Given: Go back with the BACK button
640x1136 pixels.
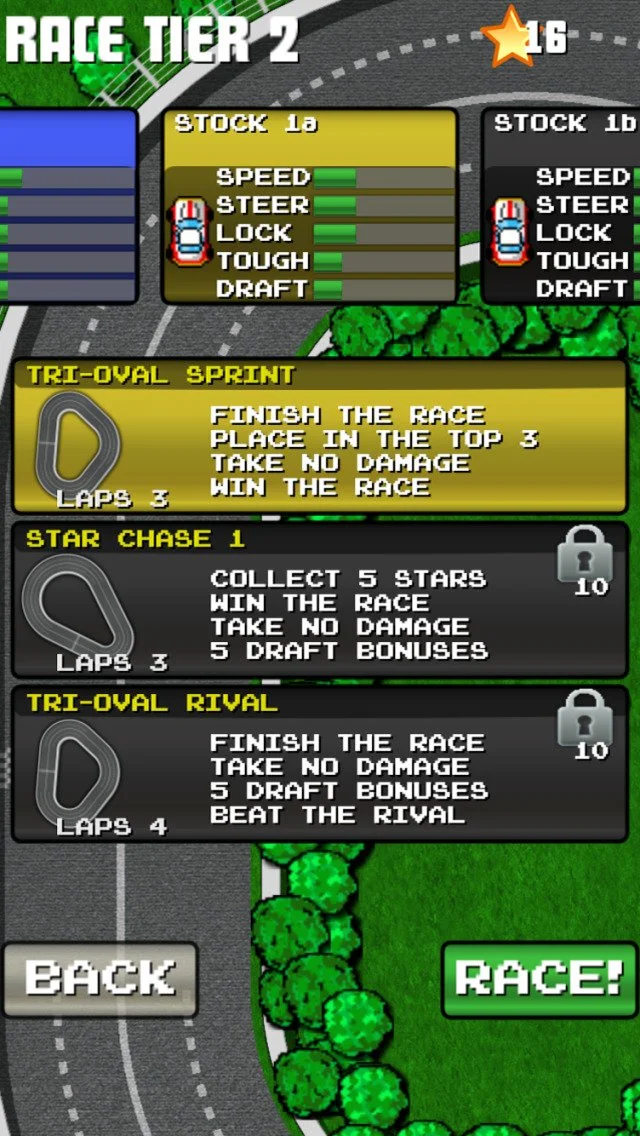Looking at the screenshot, I should [x=100, y=979].
